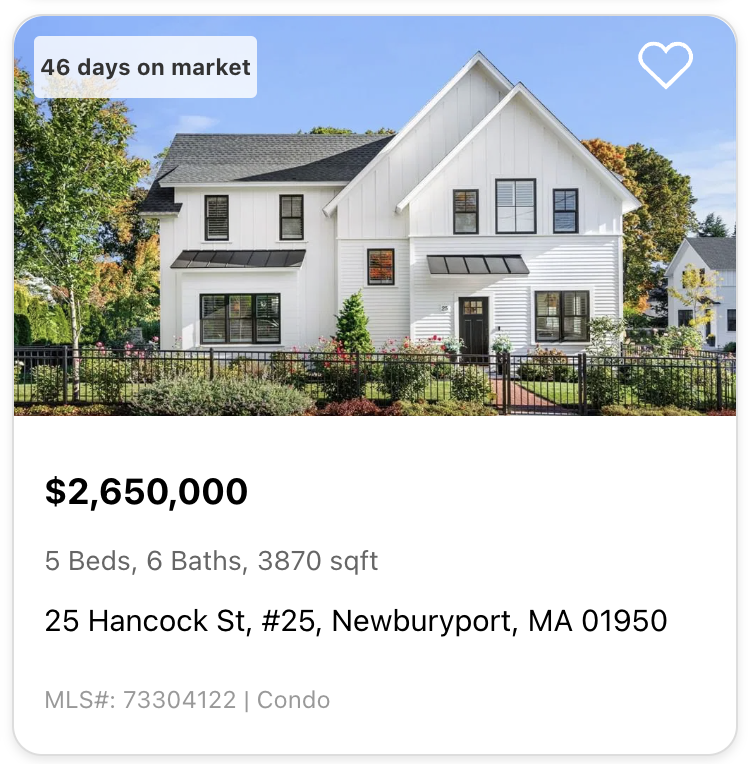Click the beds, baths, and sqft summary line
The width and height of the screenshot is (748, 764).
[211, 561]
